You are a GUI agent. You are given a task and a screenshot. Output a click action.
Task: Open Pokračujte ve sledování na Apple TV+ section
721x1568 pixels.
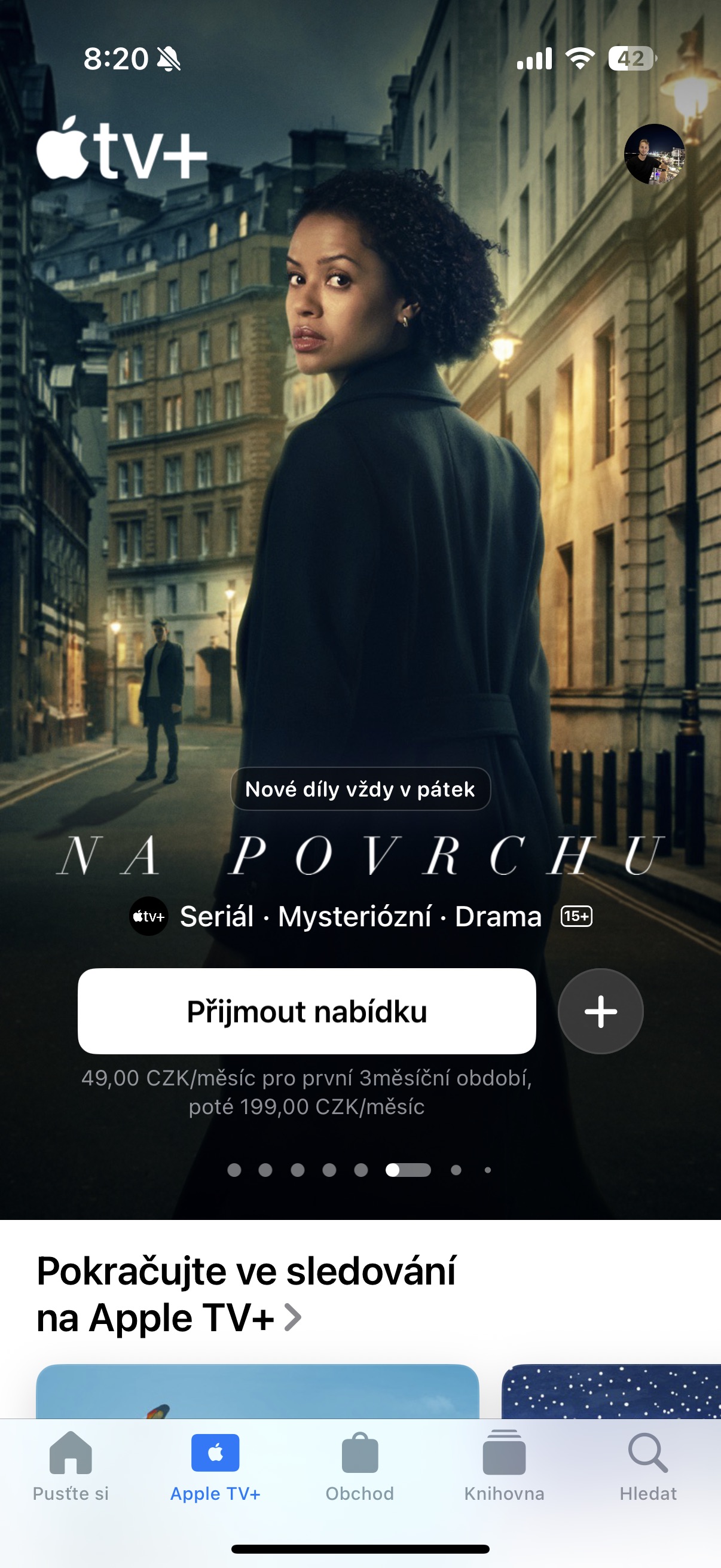pyautogui.click(x=246, y=1294)
